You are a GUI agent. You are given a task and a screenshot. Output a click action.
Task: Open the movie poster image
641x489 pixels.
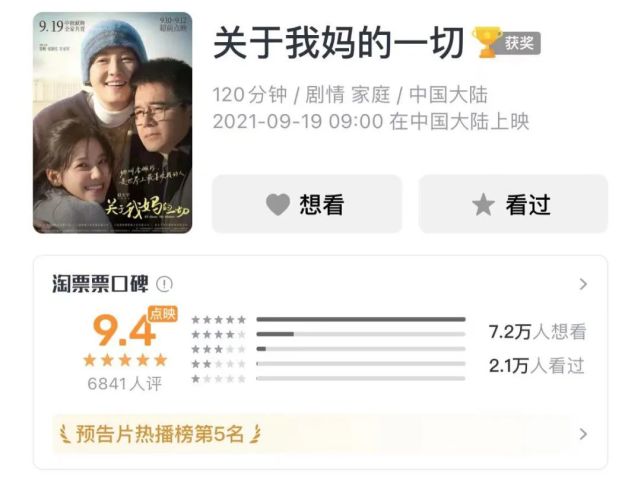(112, 123)
